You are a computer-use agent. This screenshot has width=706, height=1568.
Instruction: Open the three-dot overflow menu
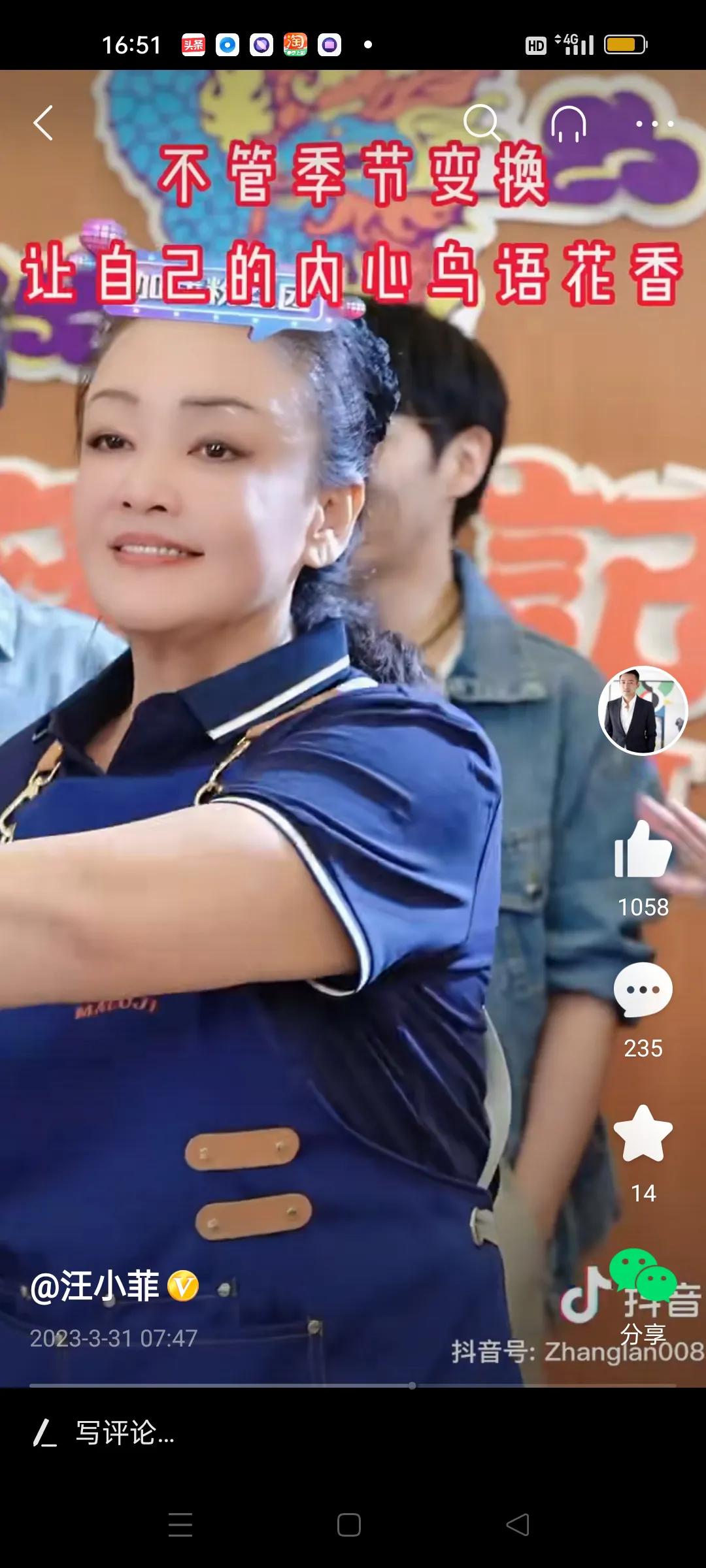click(654, 123)
